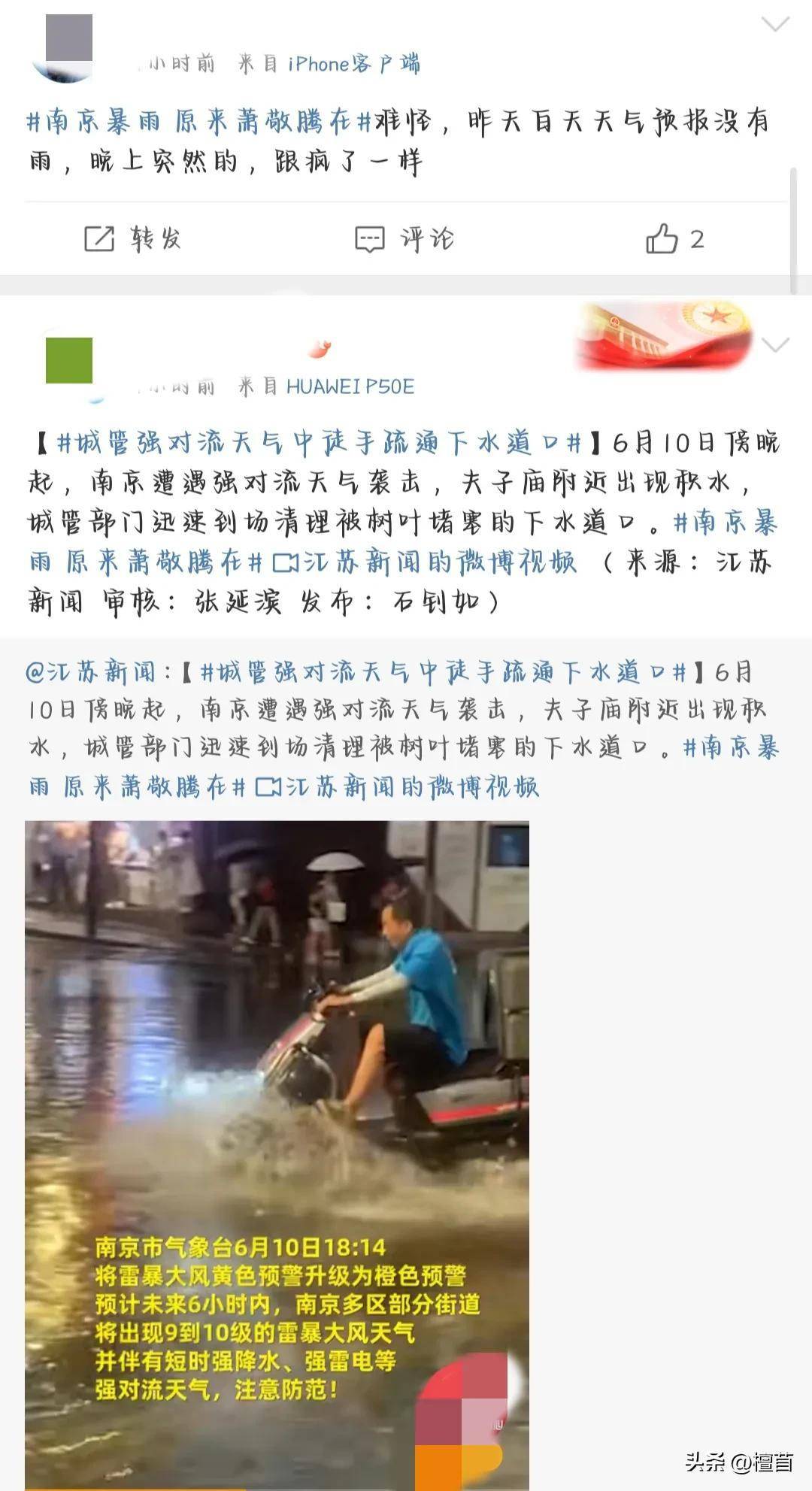This screenshot has width=812, height=1491.
Task: Tap 转发 to repost the first post
Action: click(x=132, y=239)
